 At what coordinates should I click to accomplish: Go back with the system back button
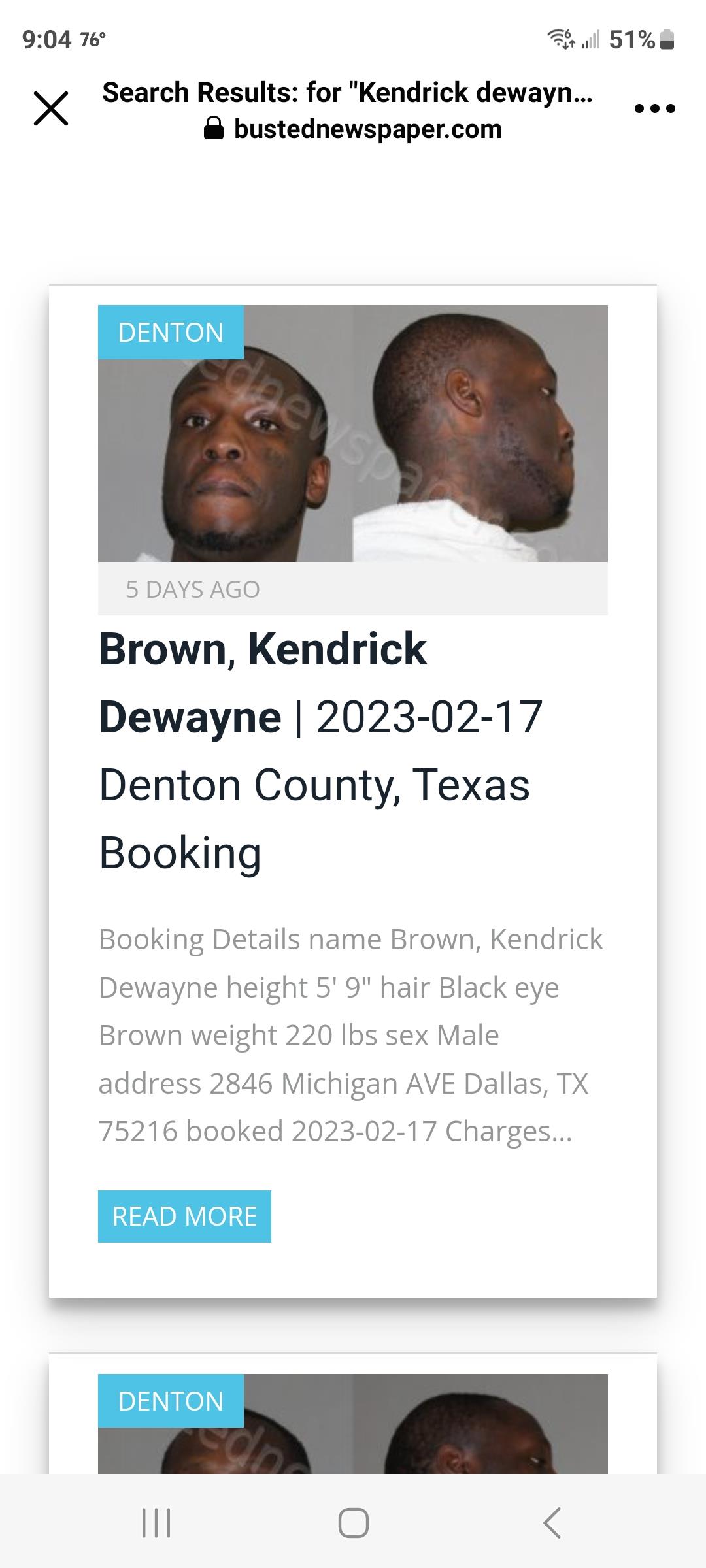click(x=552, y=1522)
